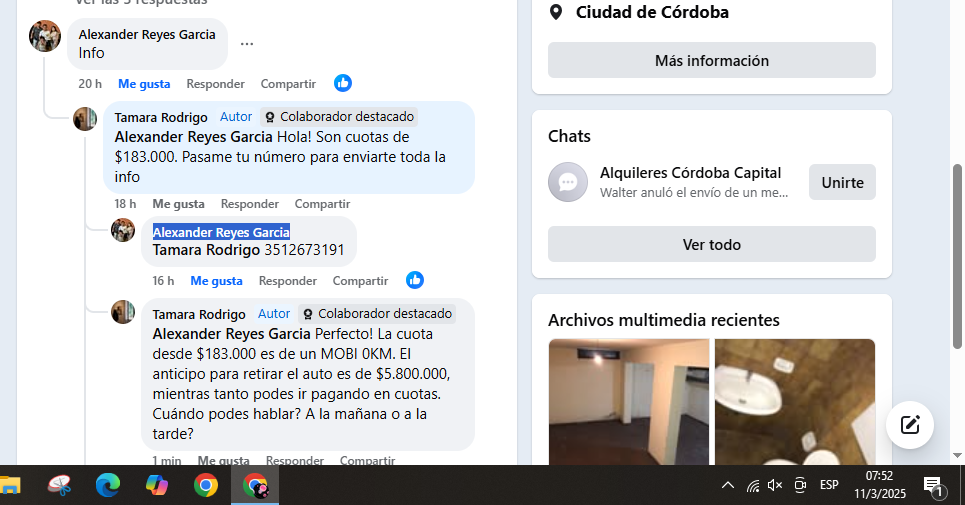965x505 pixels.
Task: Join the Alquileres Córdoba Capital chat
Action: (841, 183)
